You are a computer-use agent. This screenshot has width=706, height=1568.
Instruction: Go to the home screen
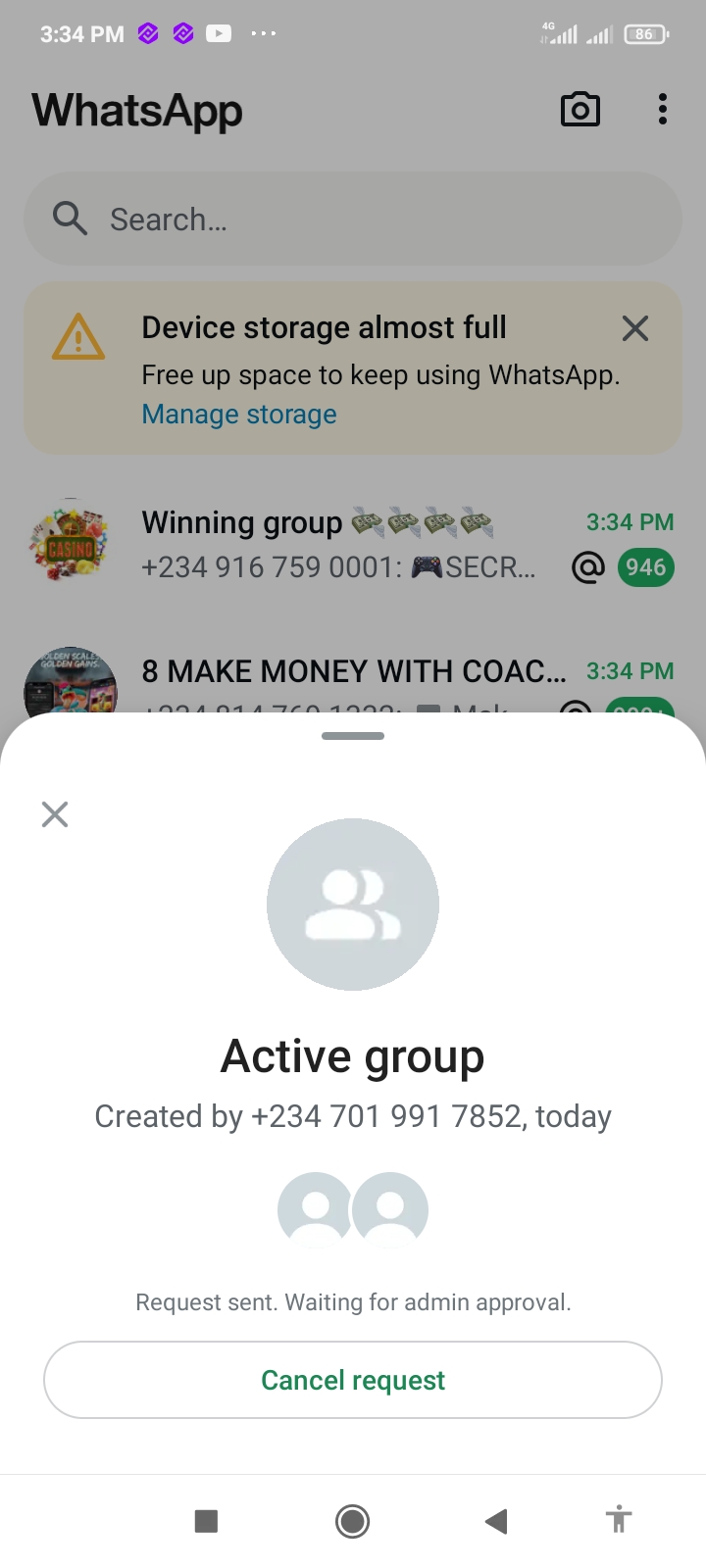click(x=353, y=1521)
